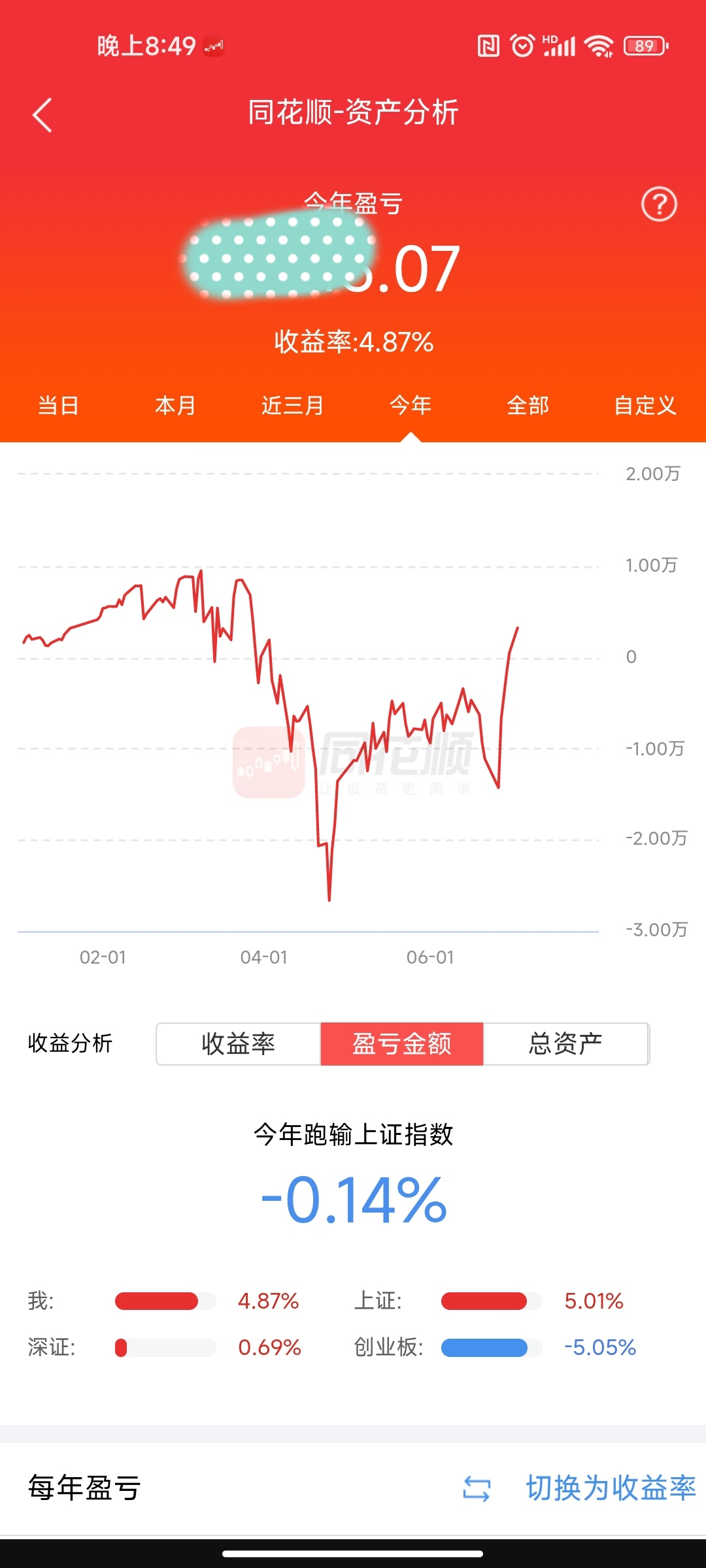
Task: Switch to the 当日 period tab
Action: point(58,406)
